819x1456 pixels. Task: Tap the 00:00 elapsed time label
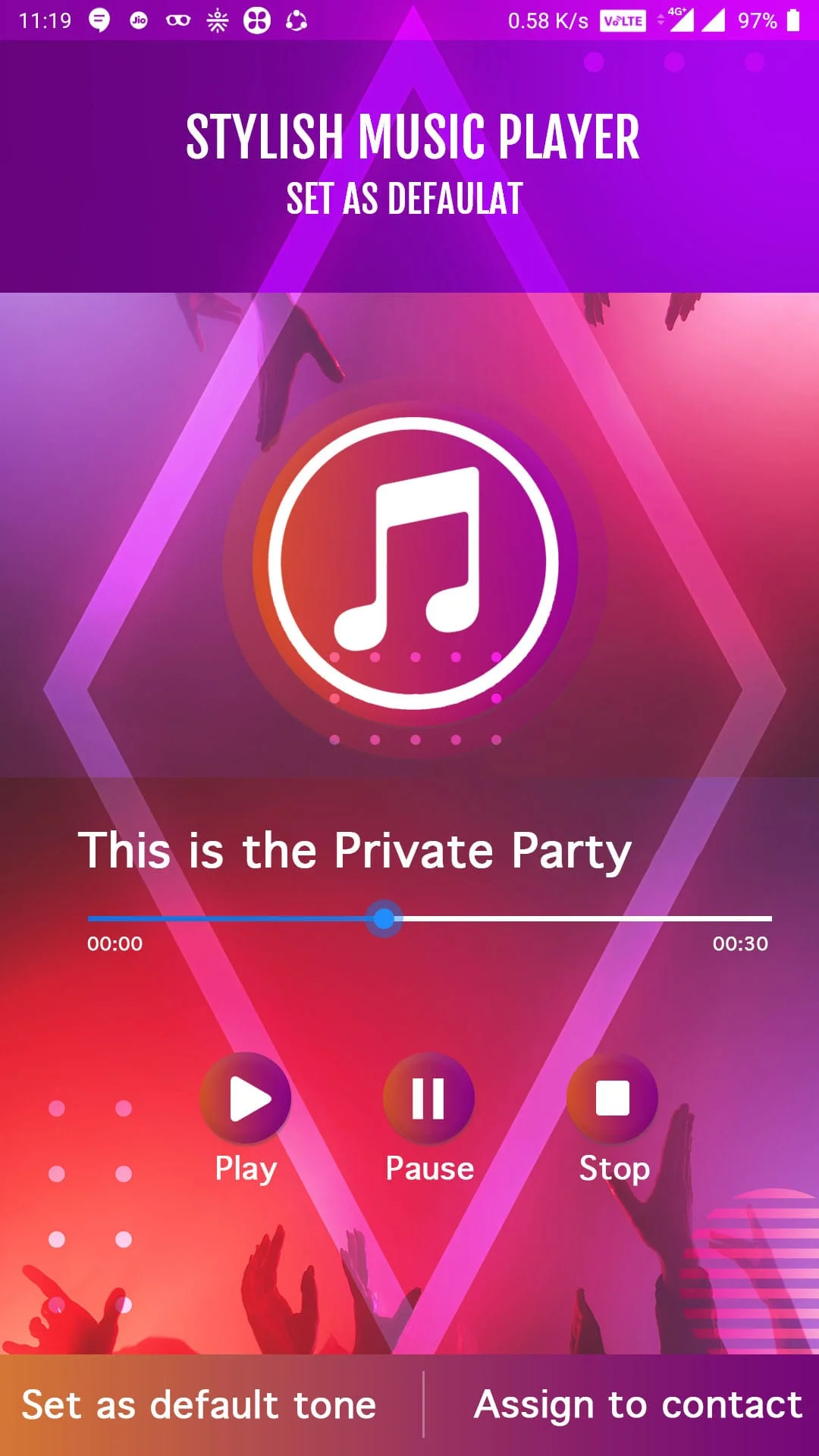click(112, 943)
